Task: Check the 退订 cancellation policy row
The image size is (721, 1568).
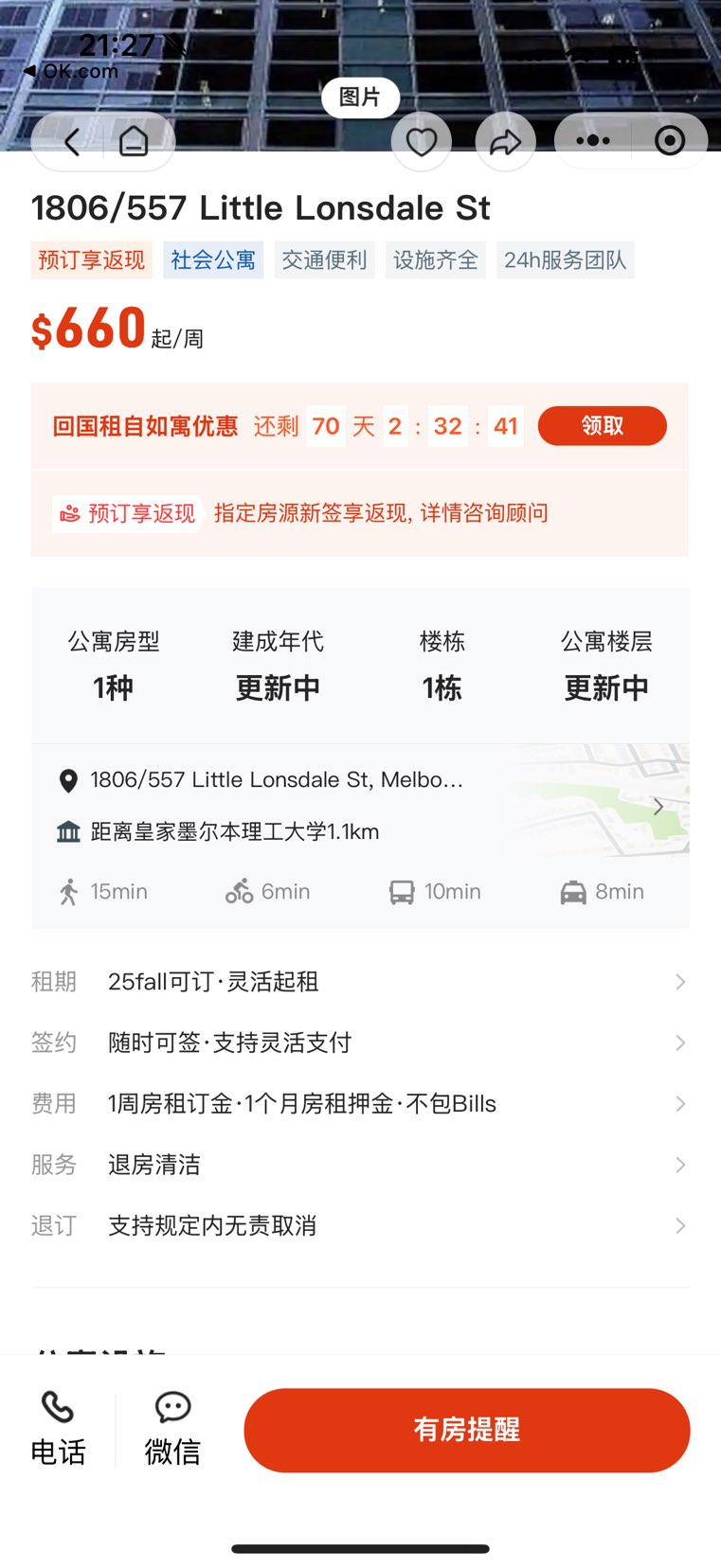Action: pos(360,1226)
